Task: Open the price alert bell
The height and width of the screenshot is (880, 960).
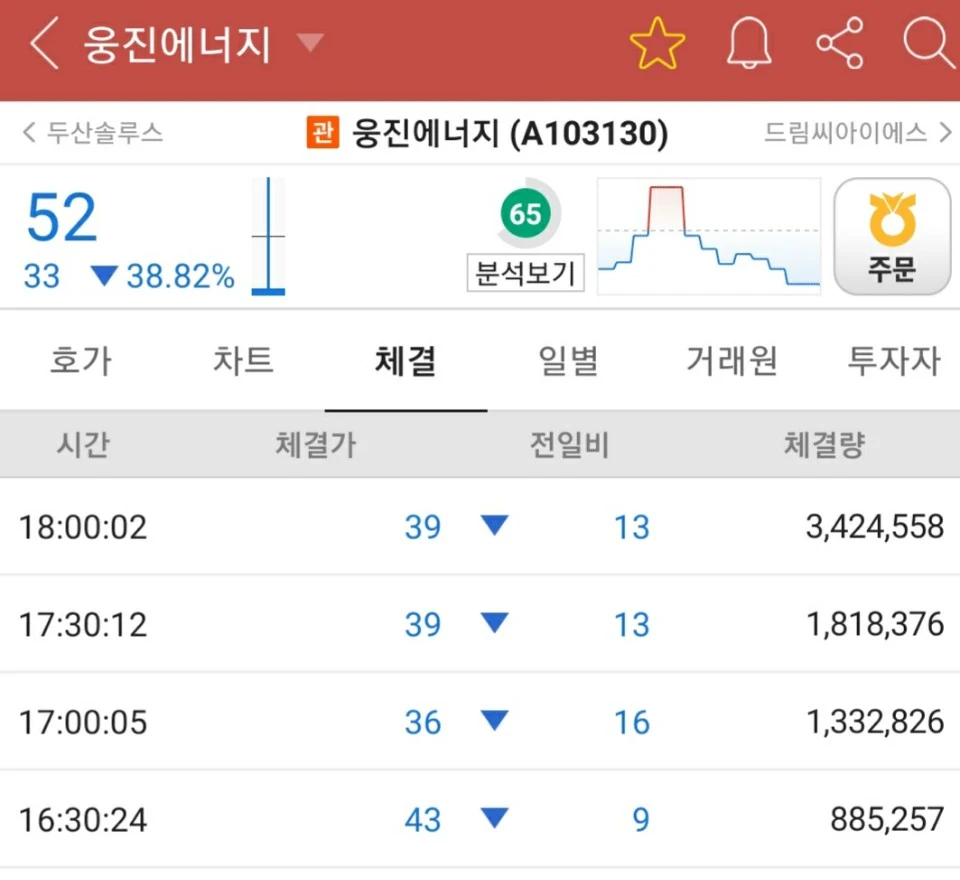Action: 749,45
